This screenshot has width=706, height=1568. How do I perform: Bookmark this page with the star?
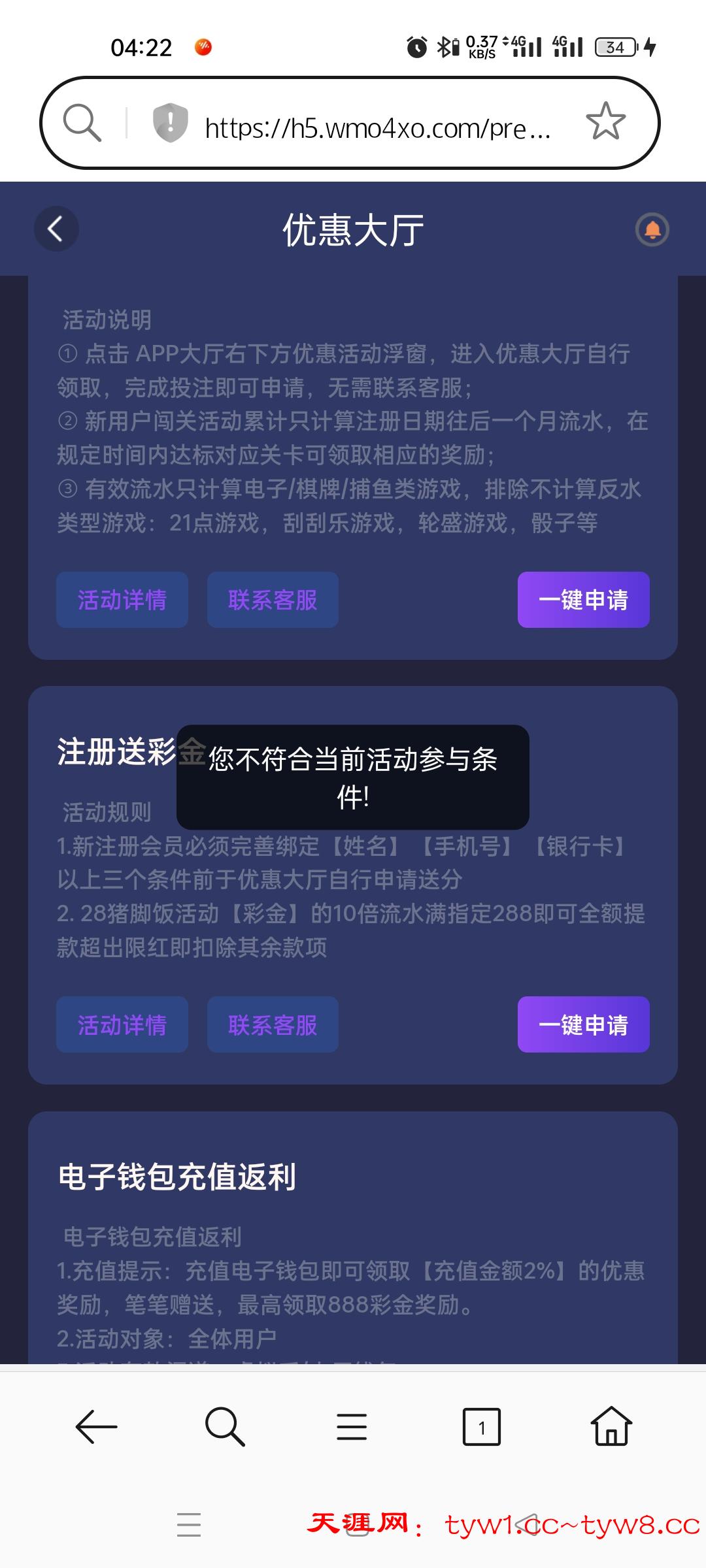click(x=605, y=122)
